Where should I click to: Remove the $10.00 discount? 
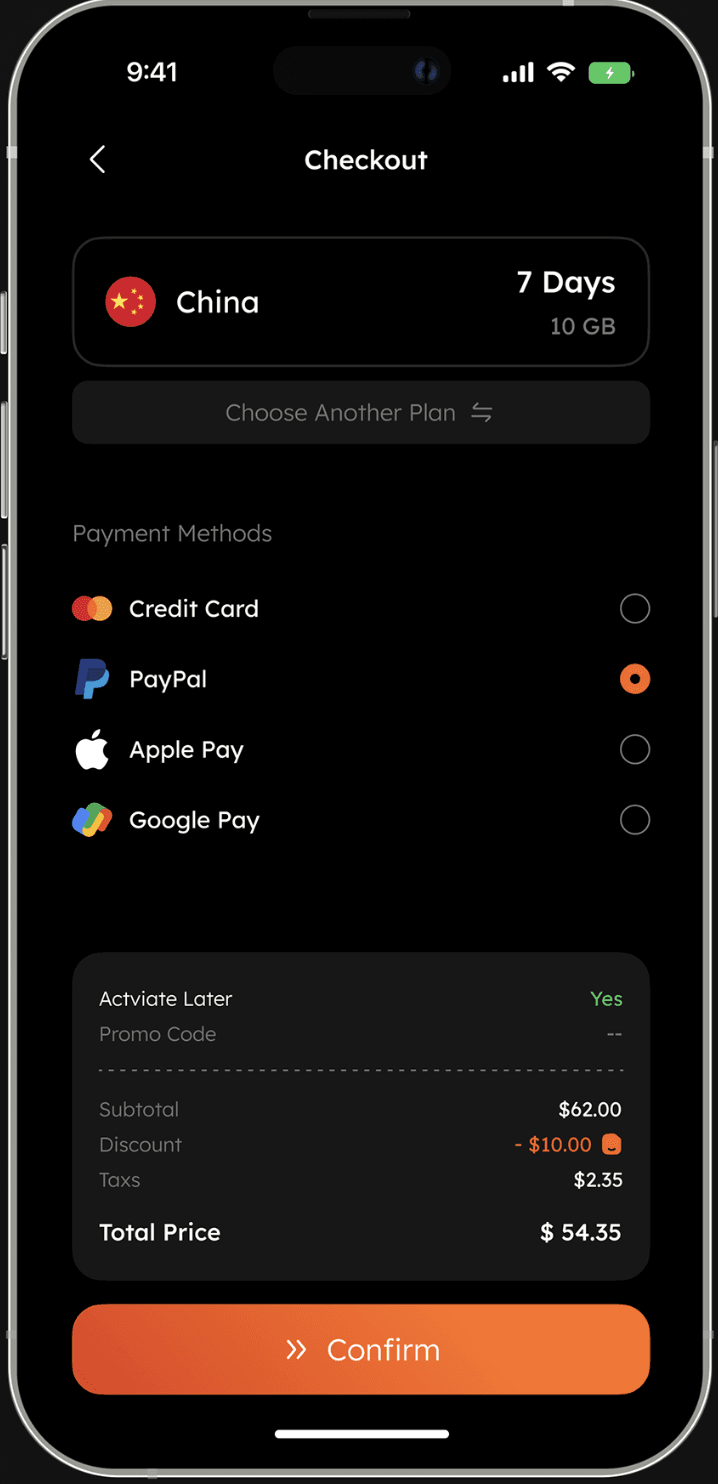(x=613, y=1145)
